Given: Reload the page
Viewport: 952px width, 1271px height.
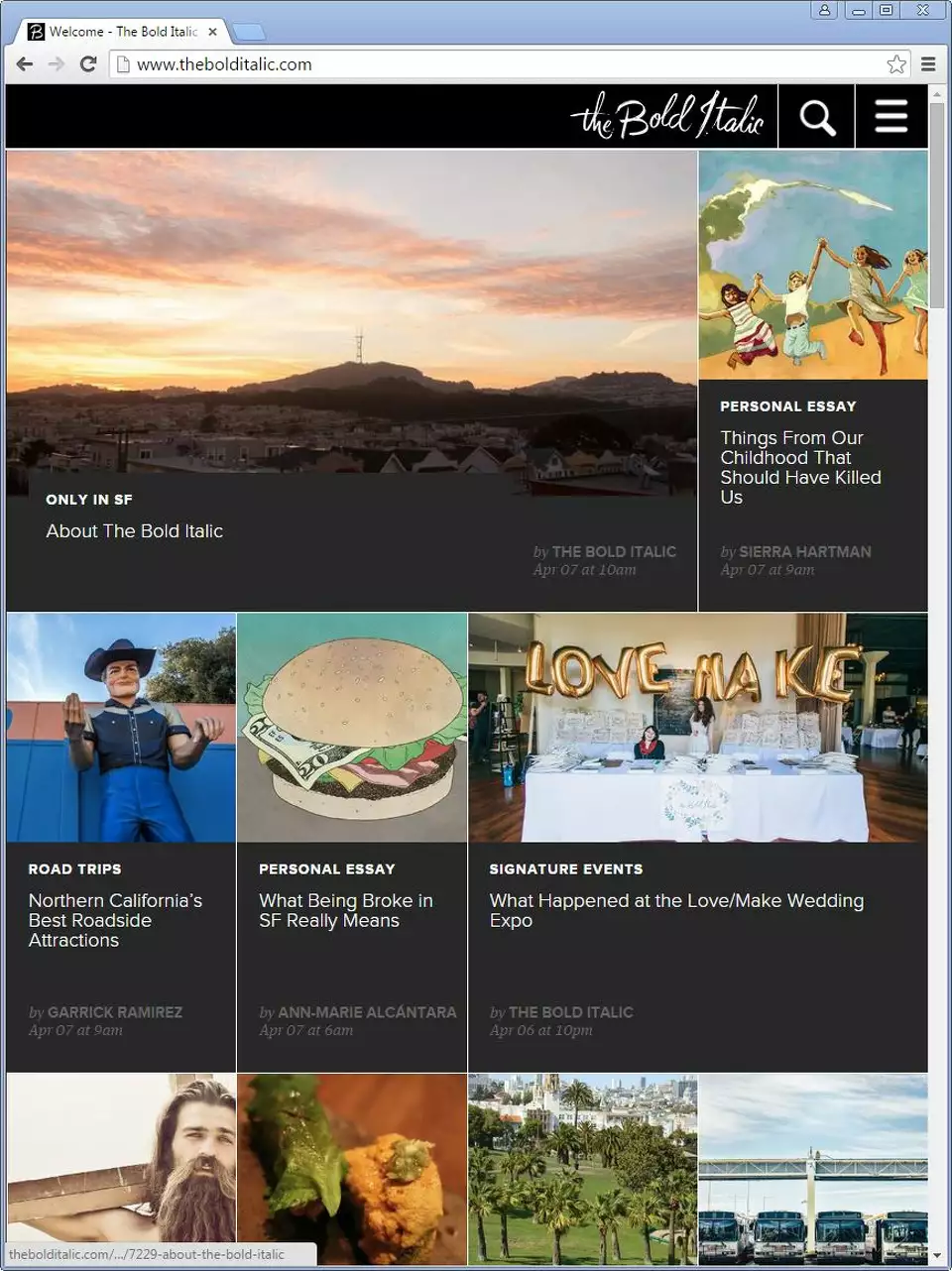Looking at the screenshot, I should click(87, 64).
